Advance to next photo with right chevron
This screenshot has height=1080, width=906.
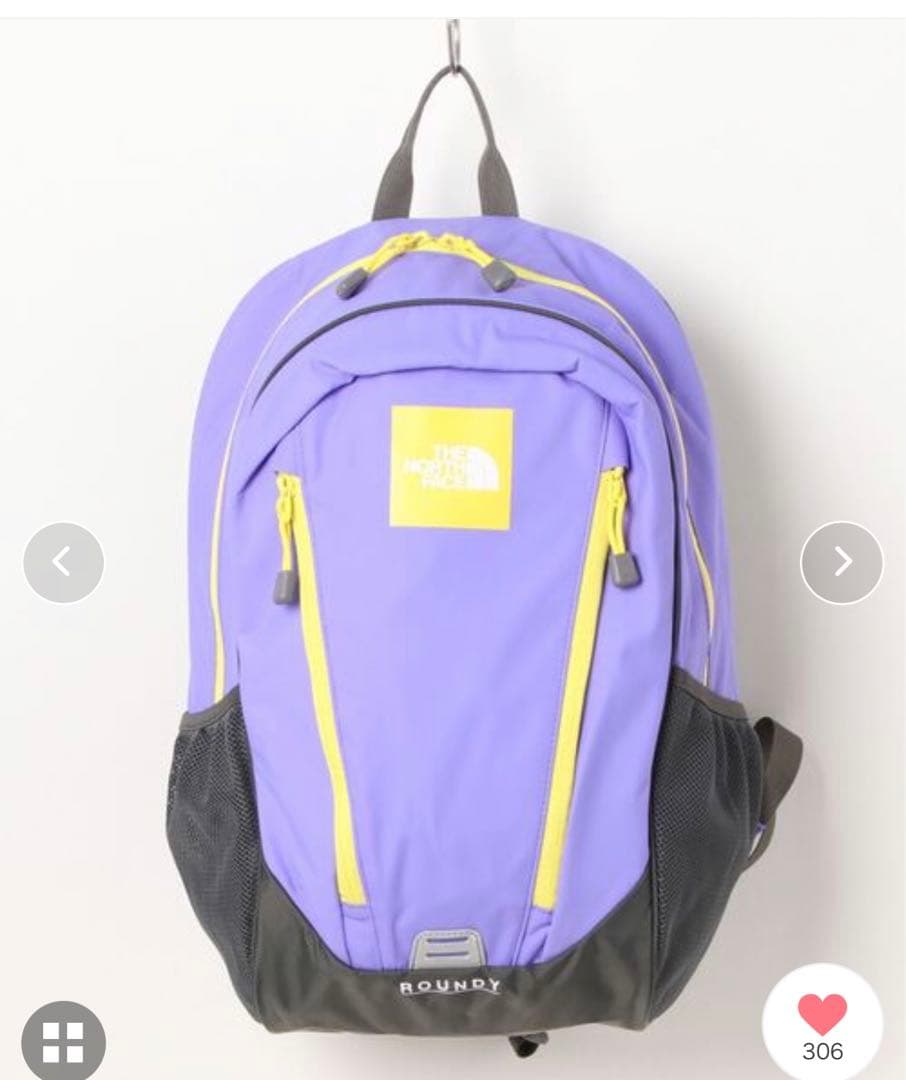tap(843, 563)
